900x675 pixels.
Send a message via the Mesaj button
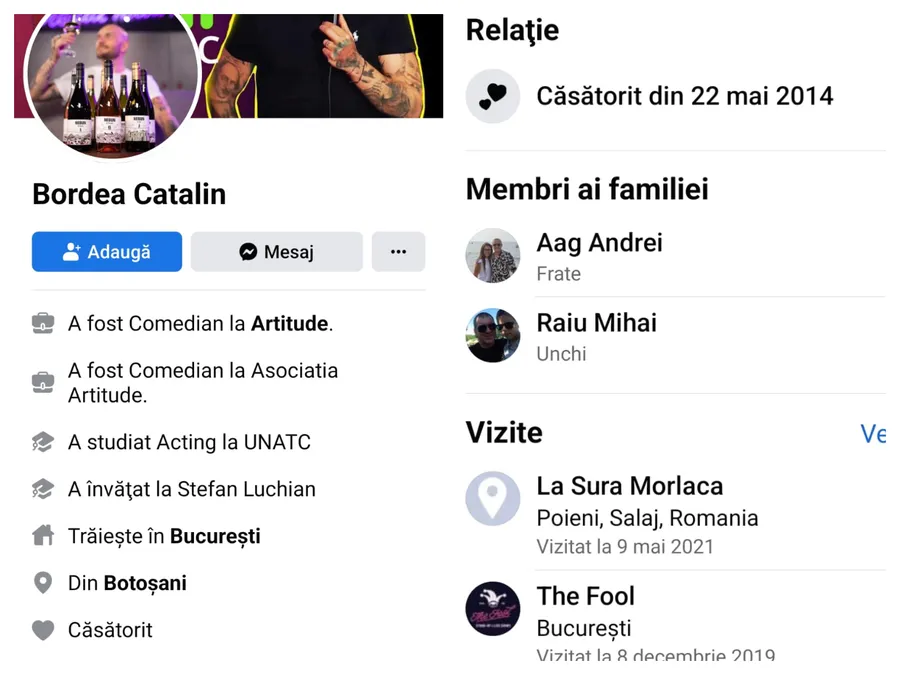click(276, 252)
